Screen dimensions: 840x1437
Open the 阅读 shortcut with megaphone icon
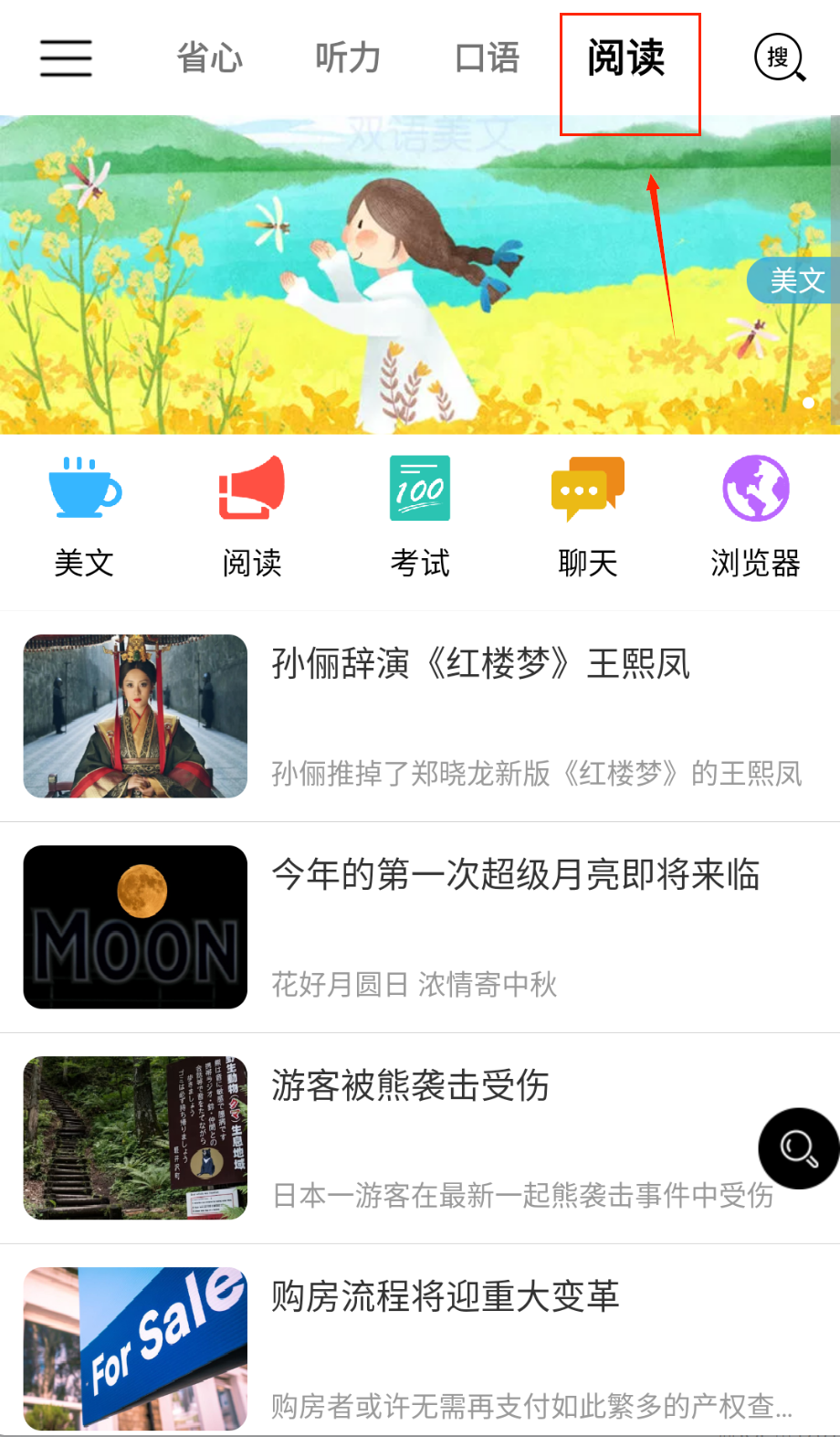[252, 517]
